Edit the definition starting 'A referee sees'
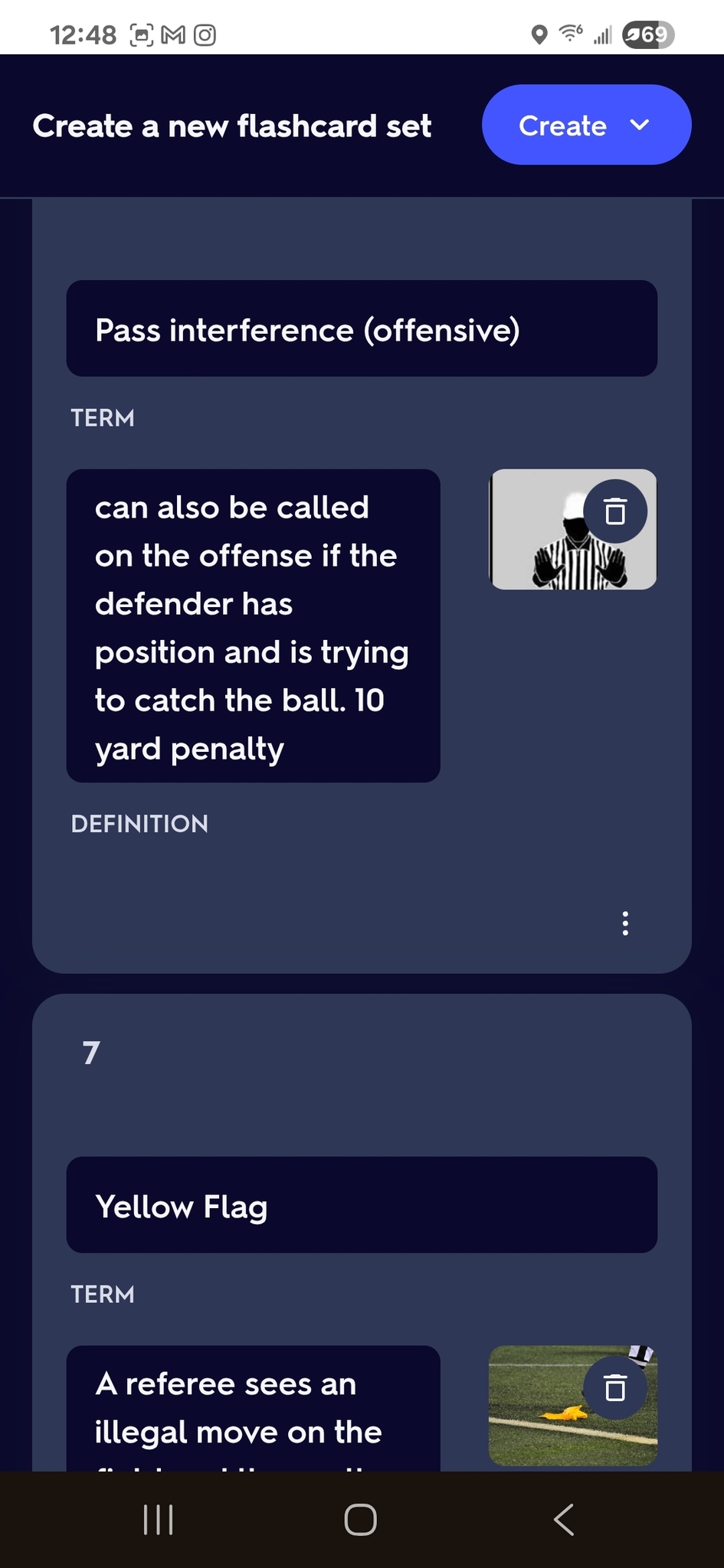The width and height of the screenshot is (724, 1568). pyautogui.click(x=253, y=1407)
